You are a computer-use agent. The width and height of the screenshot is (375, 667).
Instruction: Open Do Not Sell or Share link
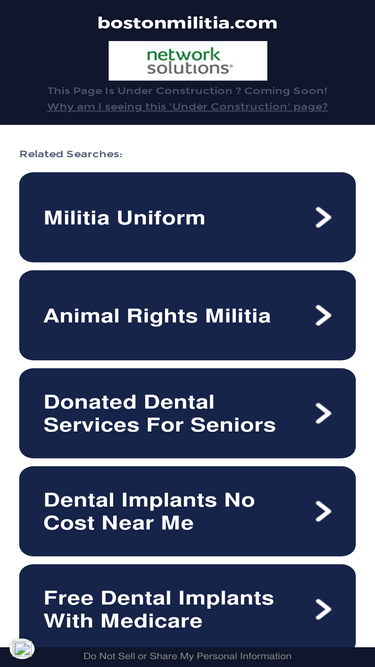click(187, 656)
